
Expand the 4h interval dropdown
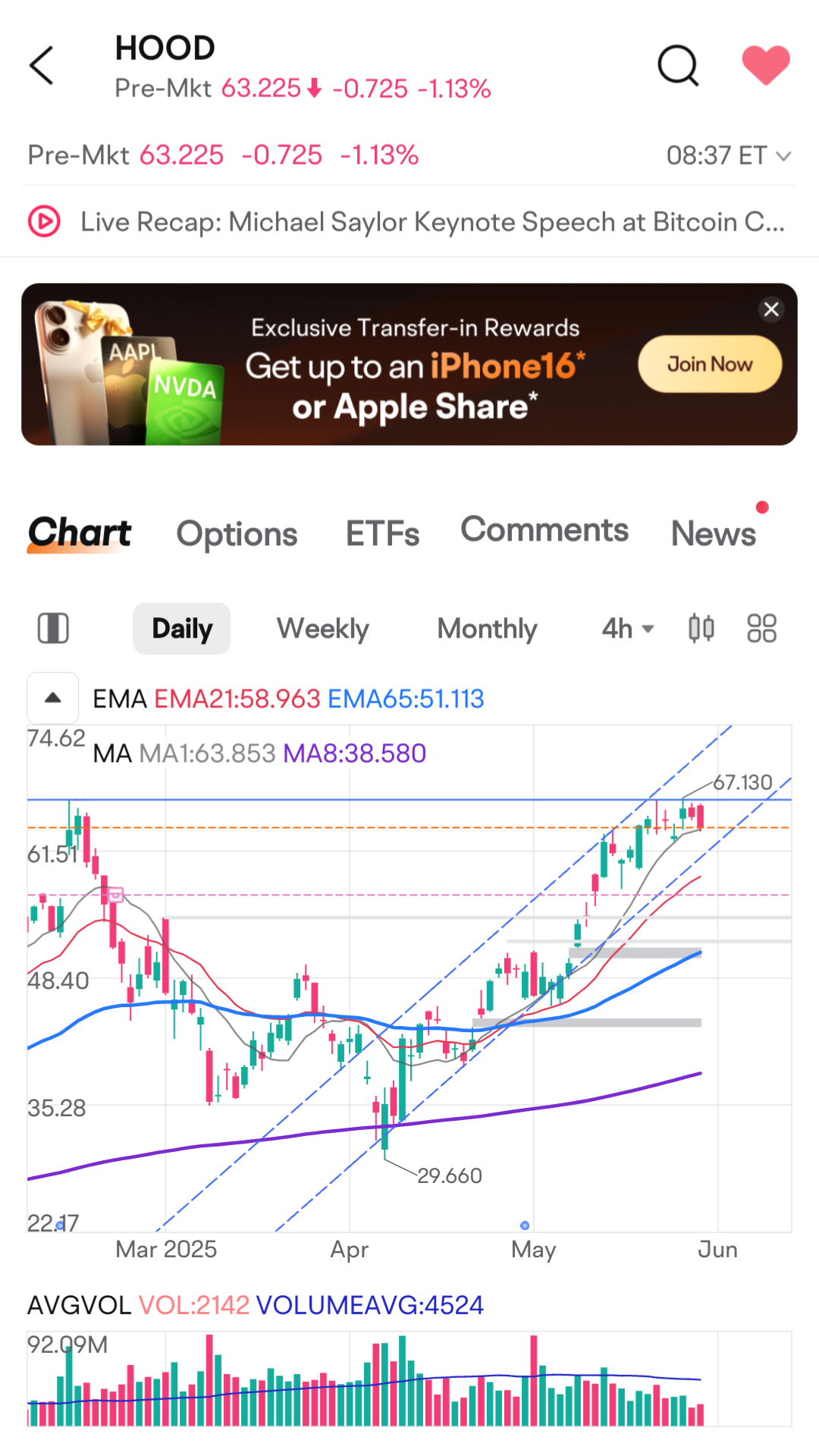click(x=628, y=629)
